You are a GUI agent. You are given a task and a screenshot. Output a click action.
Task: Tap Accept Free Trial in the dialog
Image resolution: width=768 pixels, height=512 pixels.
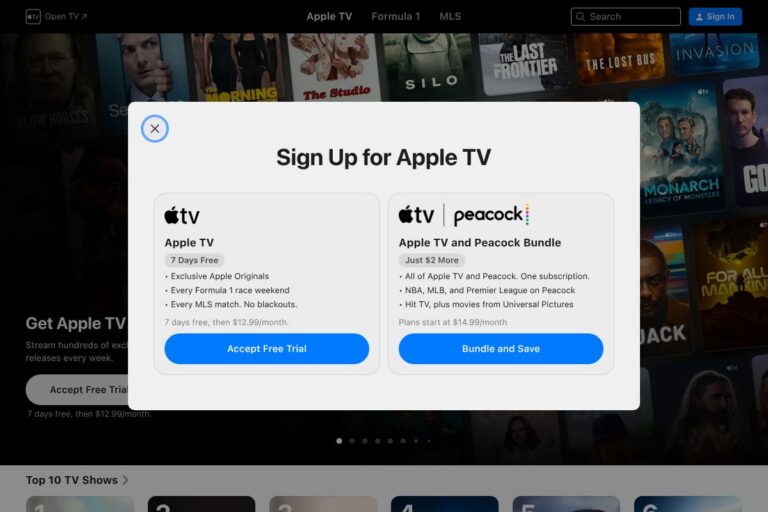click(266, 349)
